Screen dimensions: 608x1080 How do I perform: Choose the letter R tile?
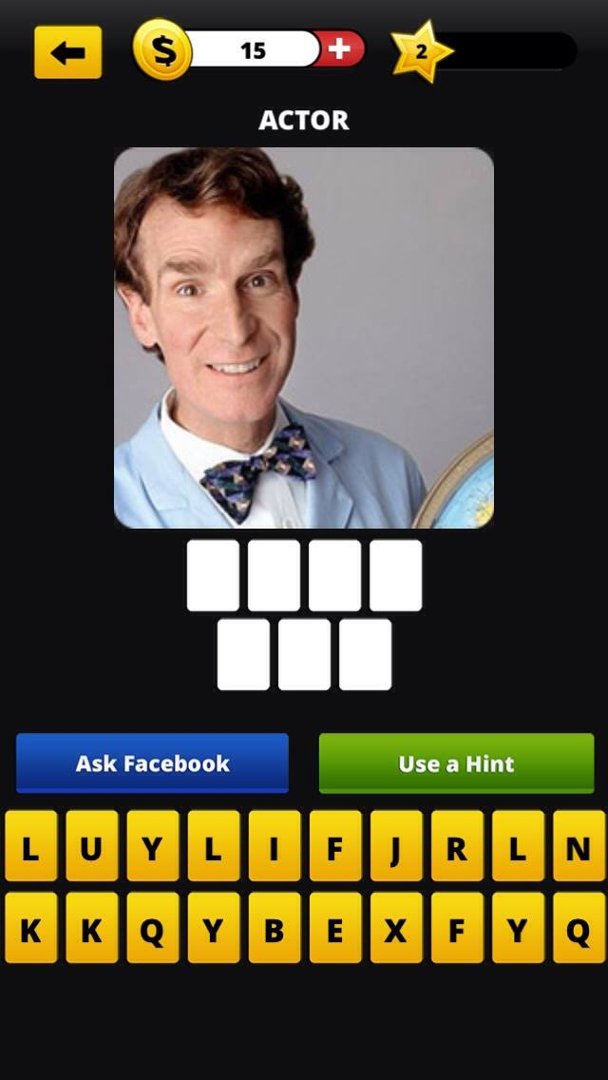[x=457, y=846]
